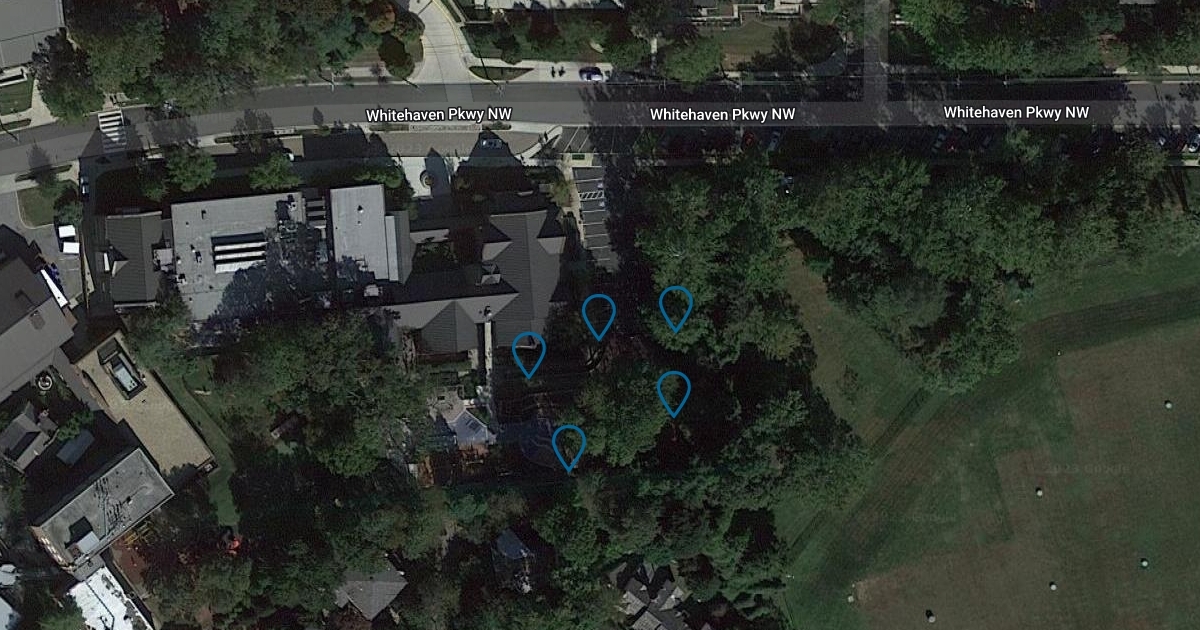Select the blue pin overlapping the gray rooftop edge
Viewport: 1200px width, 630px height.
pos(528,355)
